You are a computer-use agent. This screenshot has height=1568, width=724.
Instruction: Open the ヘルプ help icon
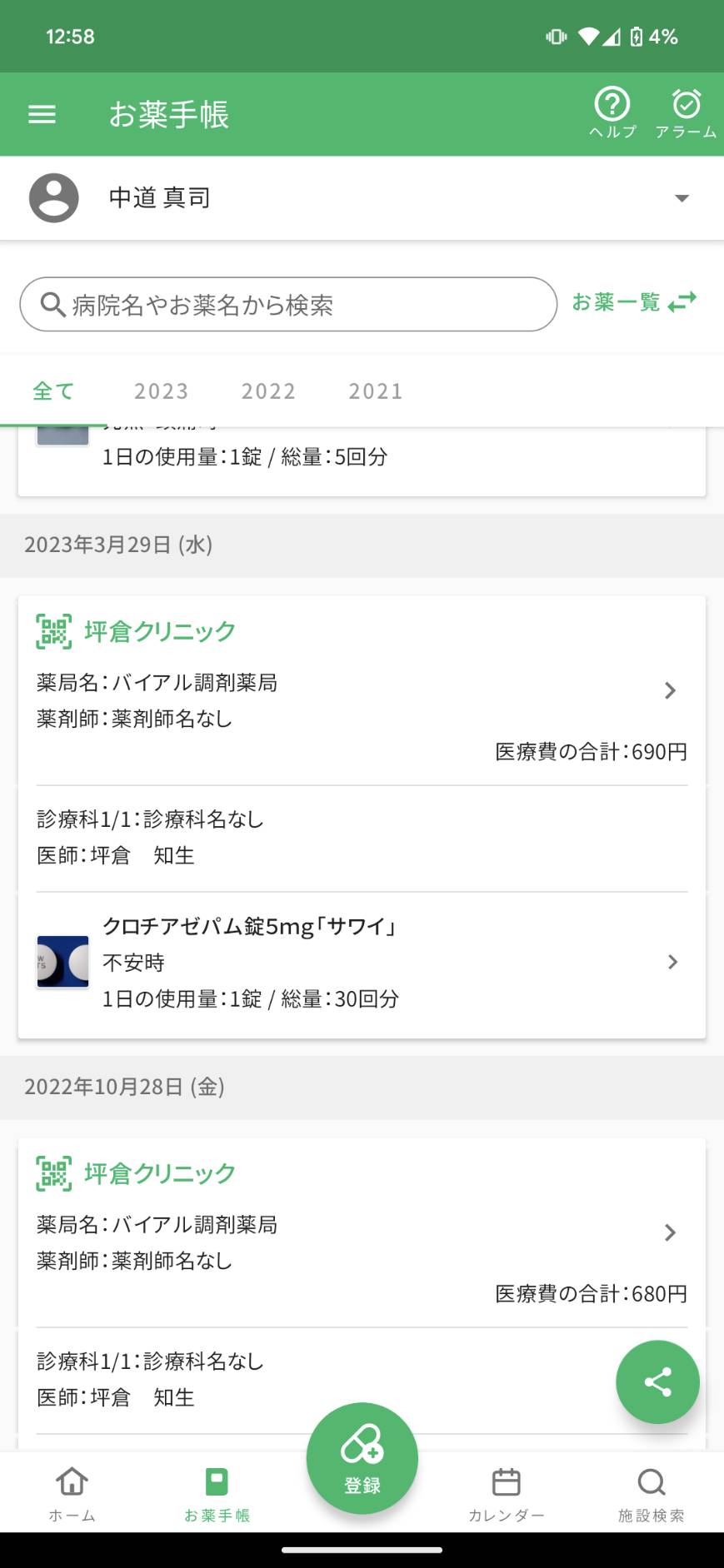pyautogui.click(x=612, y=113)
